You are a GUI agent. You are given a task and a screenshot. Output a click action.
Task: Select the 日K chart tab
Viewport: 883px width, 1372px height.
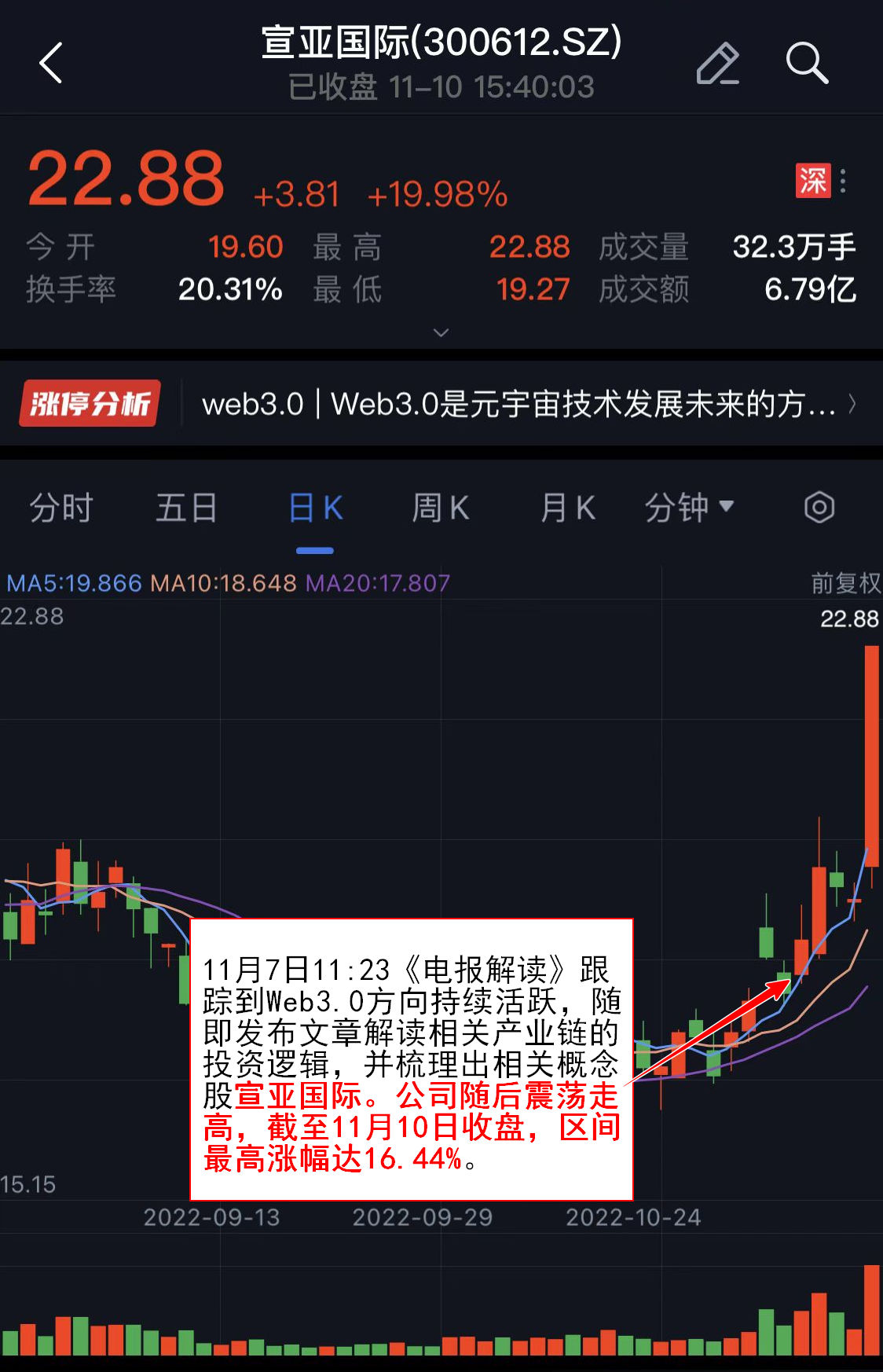pyautogui.click(x=315, y=508)
